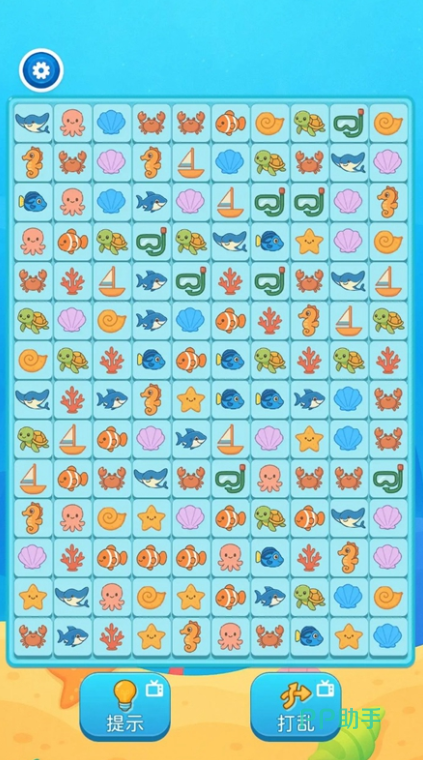Image resolution: width=423 pixels, height=760 pixels.
Task: Select the octopus tile in the top row
Action: [x=72, y=123]
